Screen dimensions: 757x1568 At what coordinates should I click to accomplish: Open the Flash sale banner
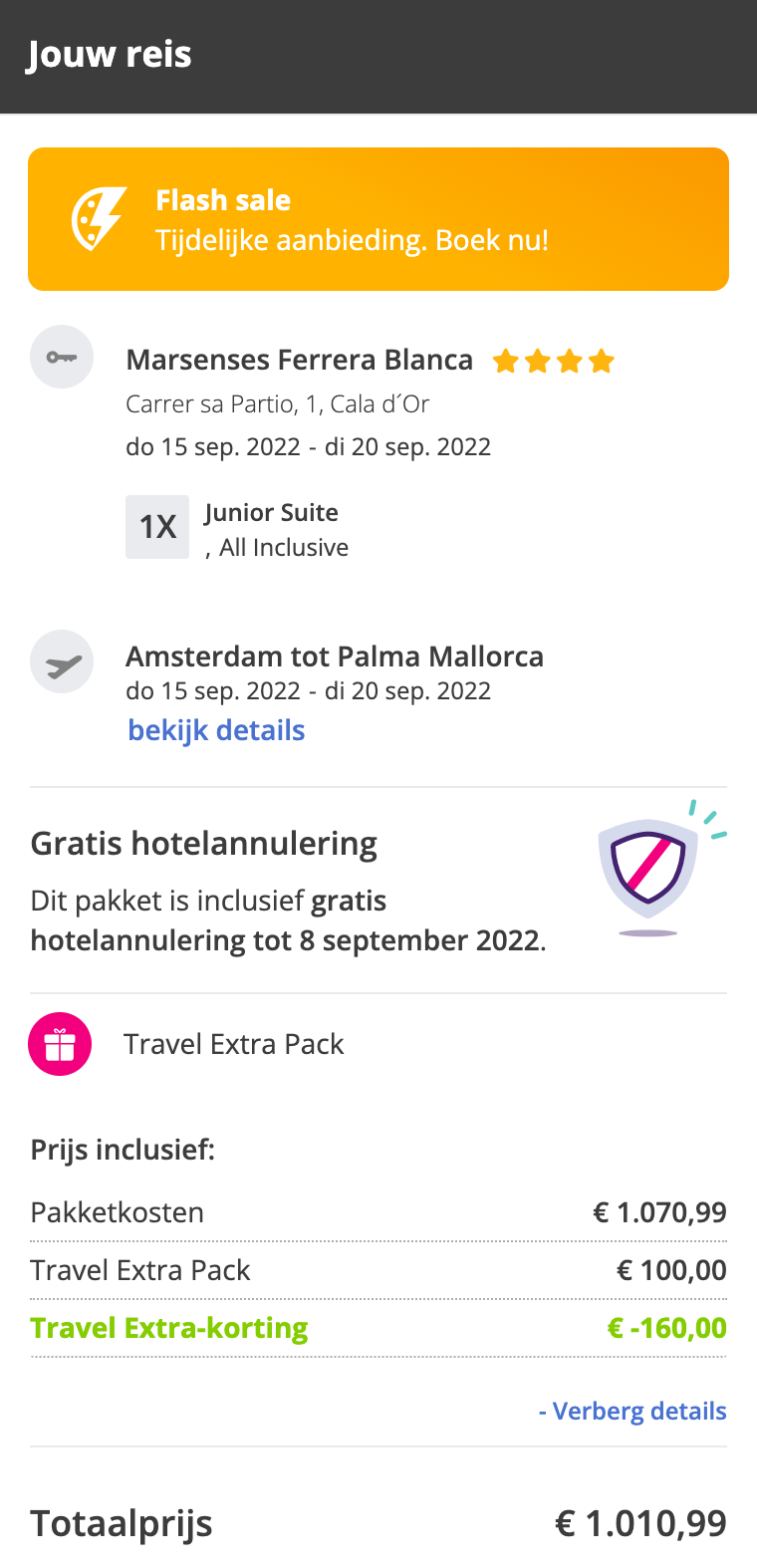378,219
